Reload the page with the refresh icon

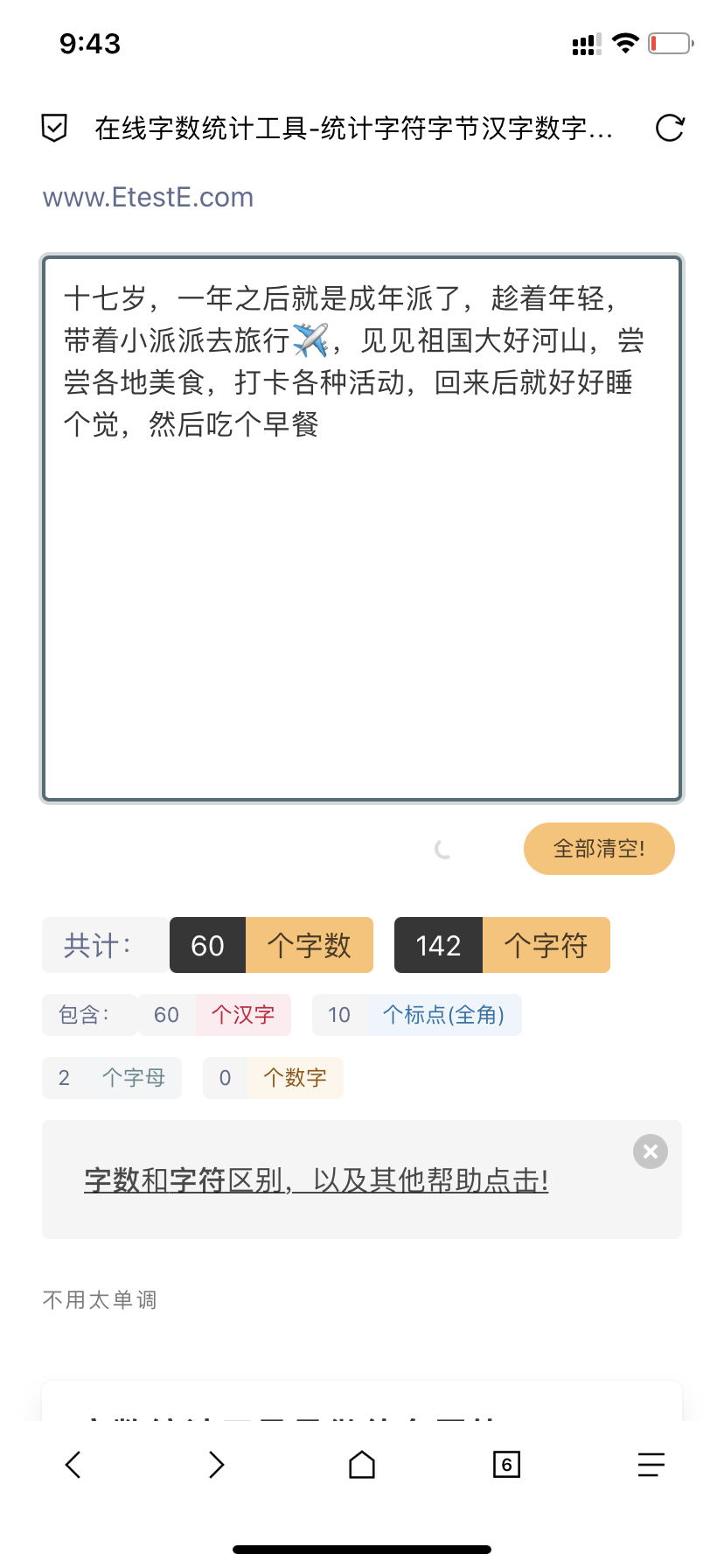[670, 129]
